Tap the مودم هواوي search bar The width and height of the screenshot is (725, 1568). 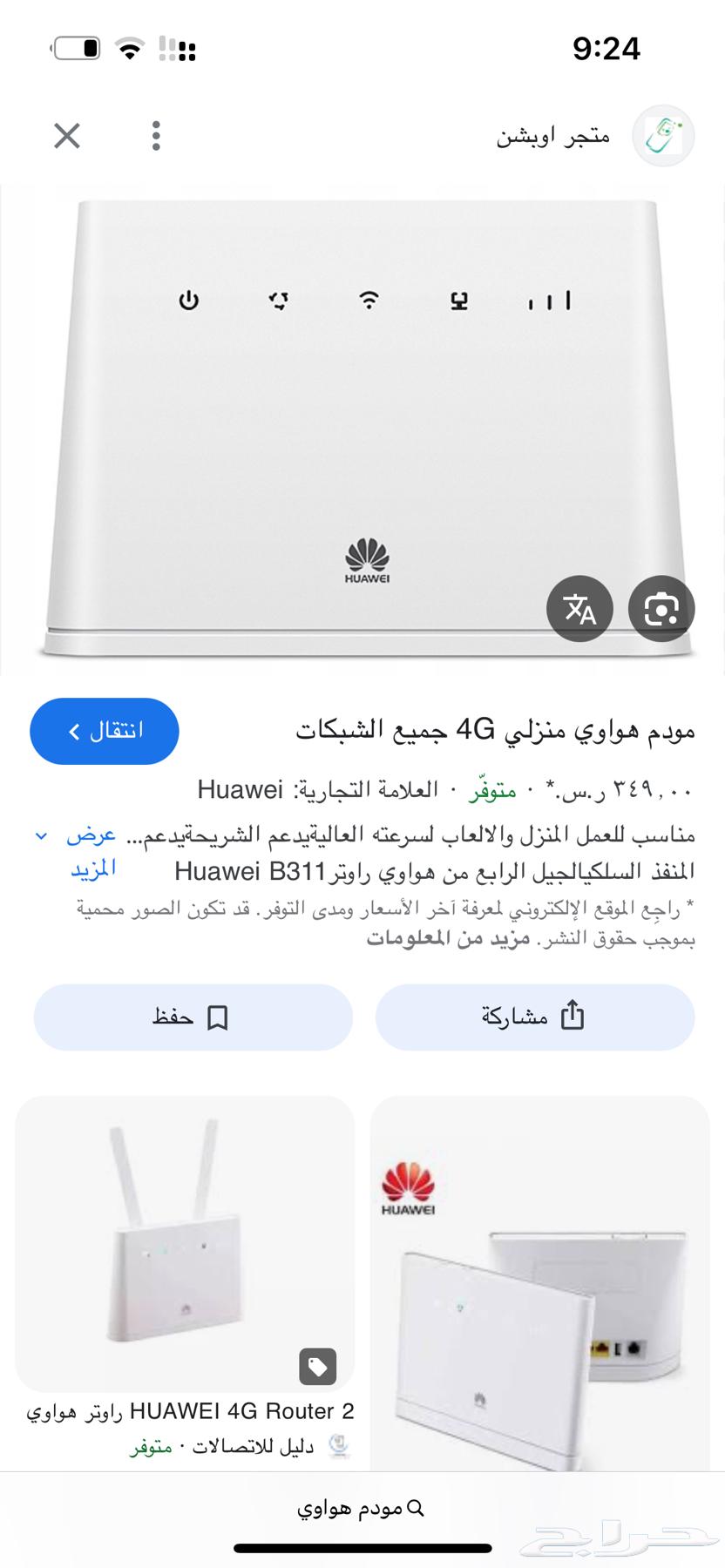(x=361, y=1508)
